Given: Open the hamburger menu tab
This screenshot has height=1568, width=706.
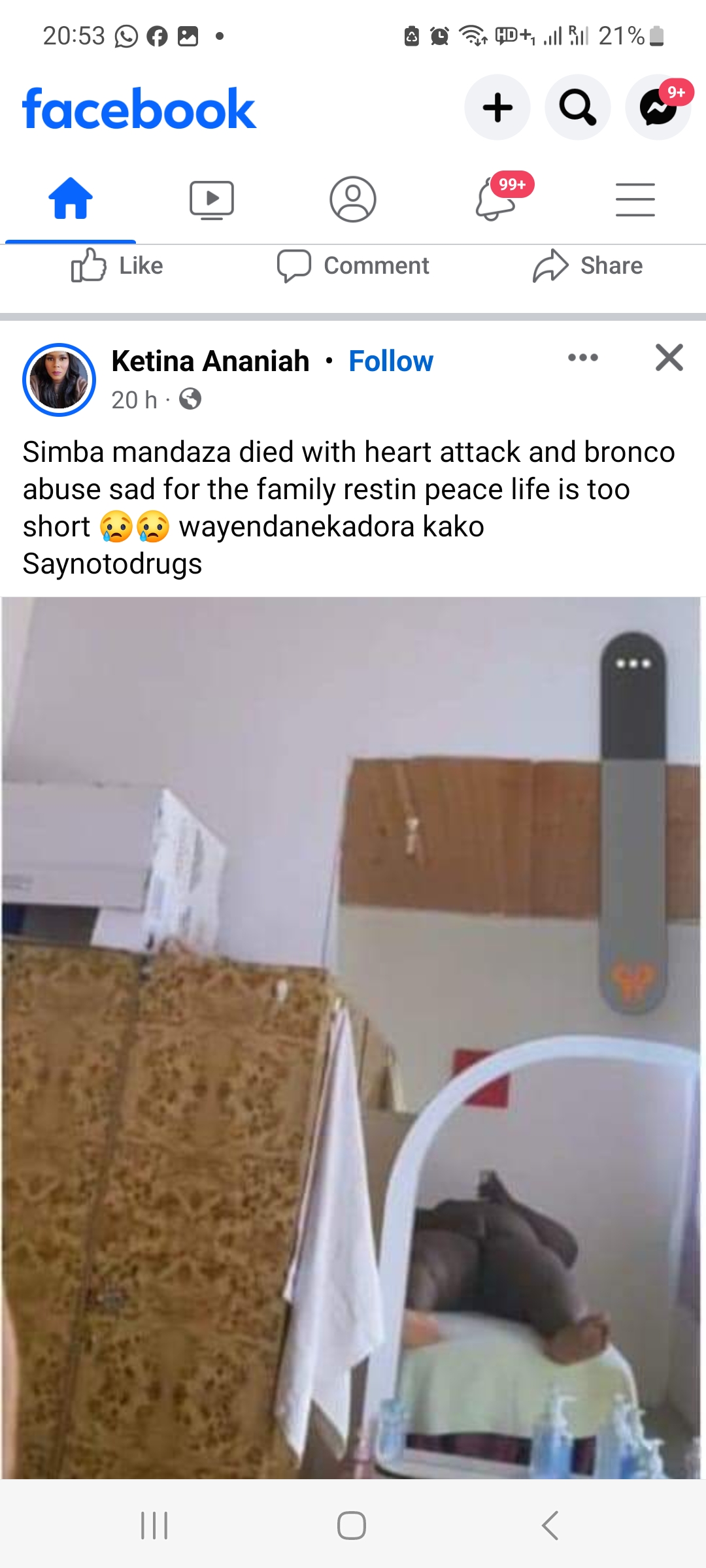Looking at the screenshot, I should 635,199.
